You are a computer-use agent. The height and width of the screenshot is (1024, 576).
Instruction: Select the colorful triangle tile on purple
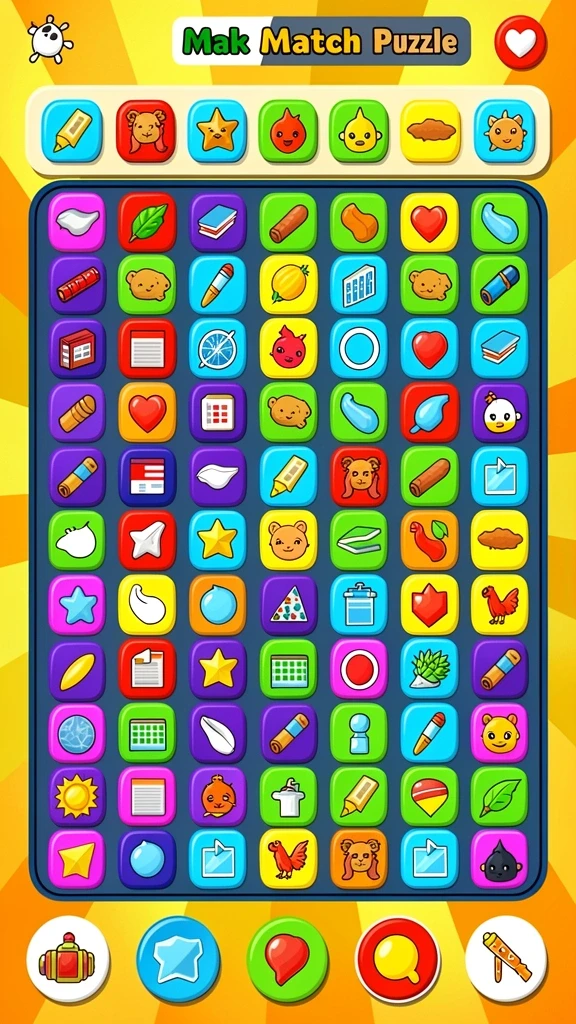point(288,605)
